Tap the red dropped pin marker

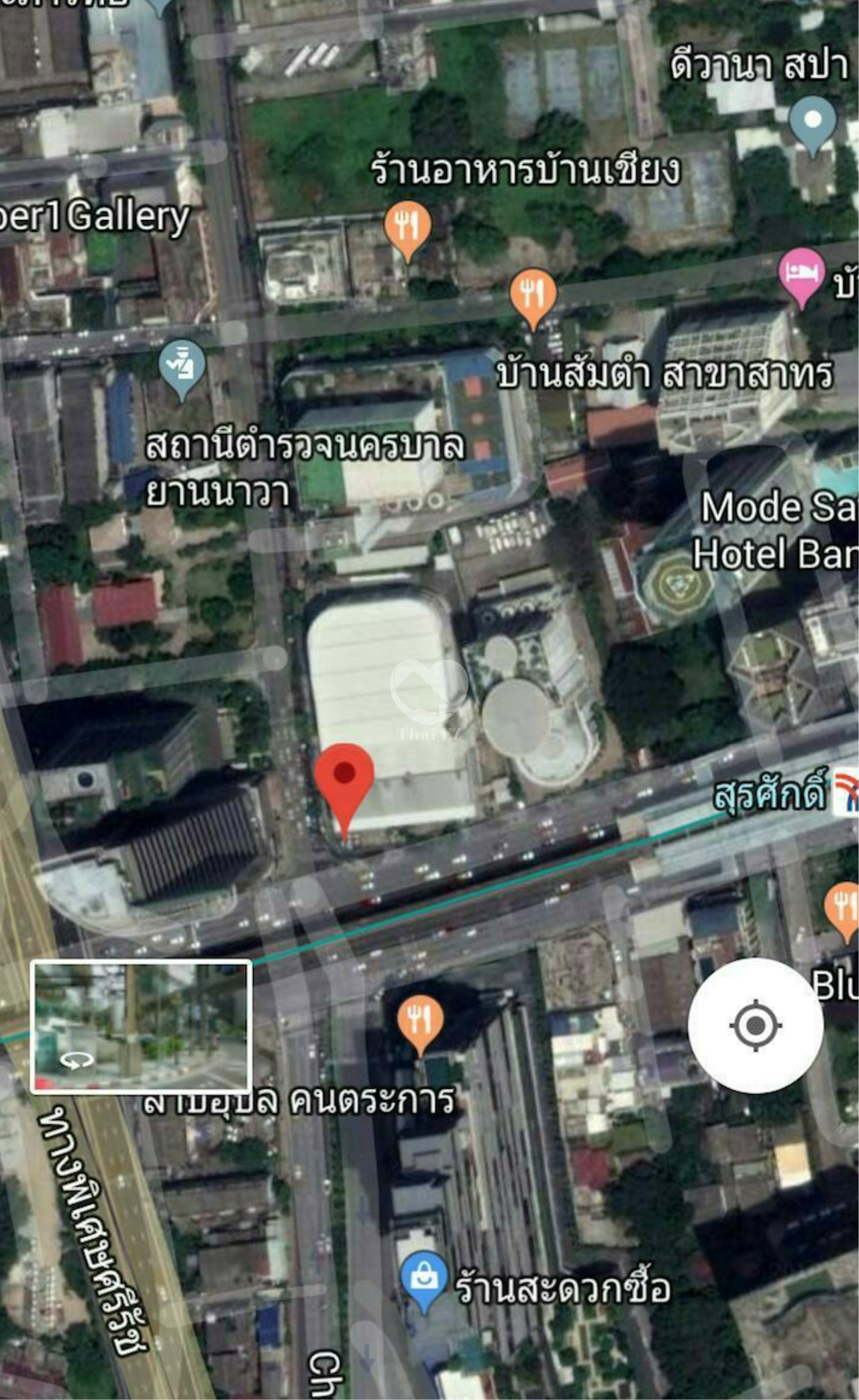tap(344, 778)
